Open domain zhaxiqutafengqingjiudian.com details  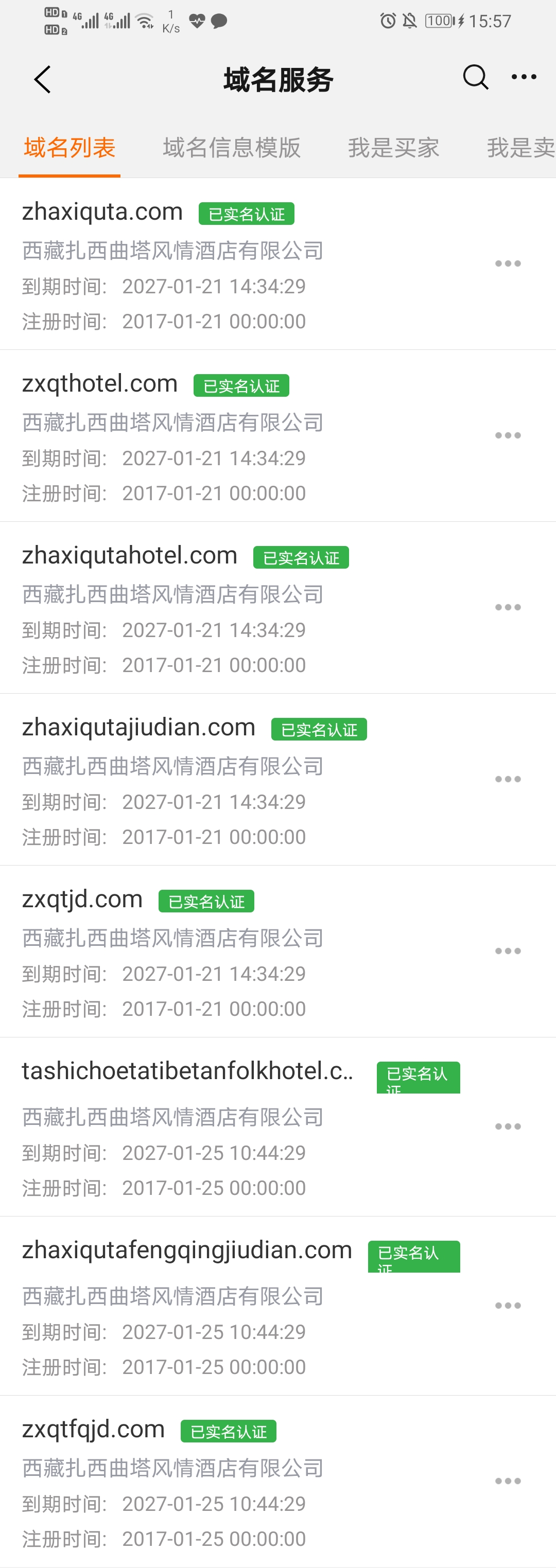point(187,1250)
